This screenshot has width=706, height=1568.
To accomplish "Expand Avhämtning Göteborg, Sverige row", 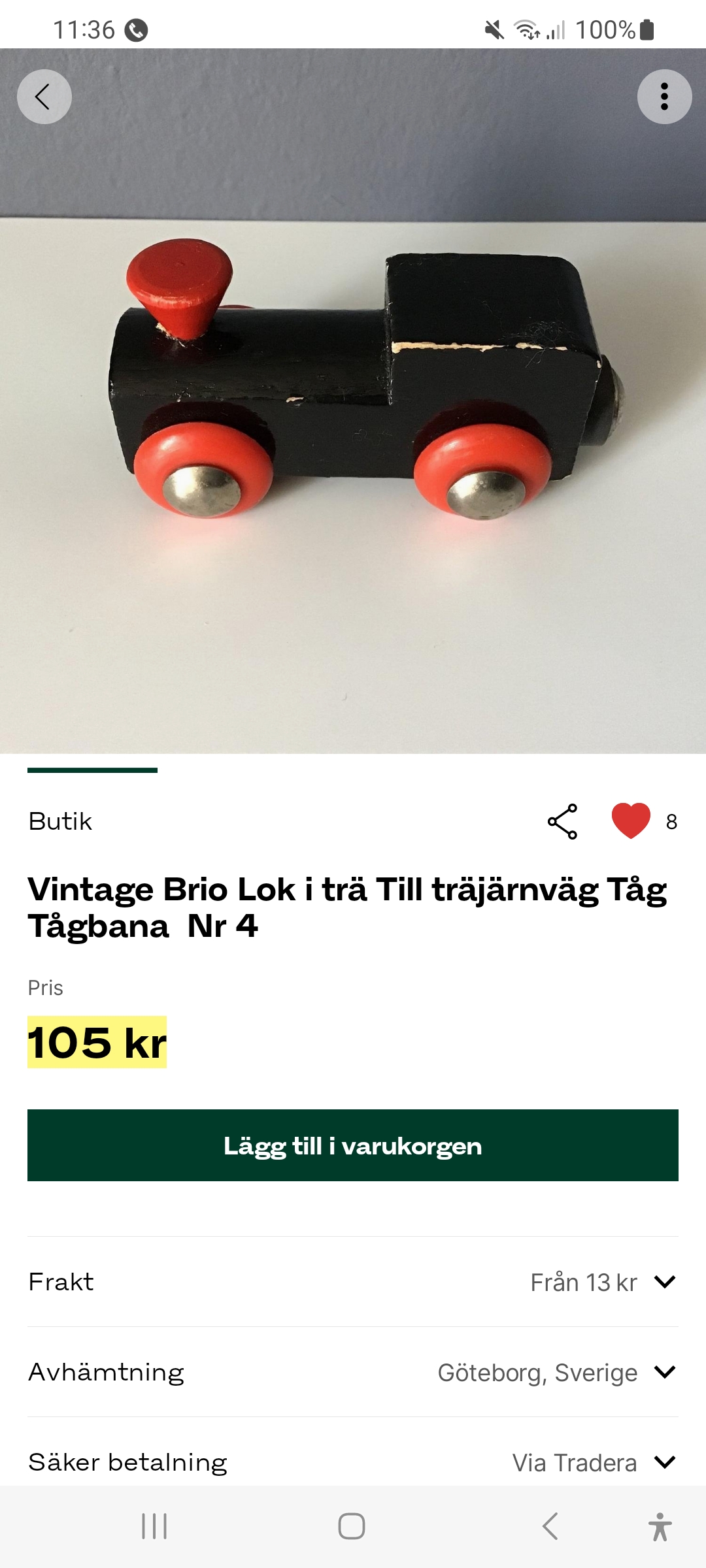I will (x=664, y=1372).
